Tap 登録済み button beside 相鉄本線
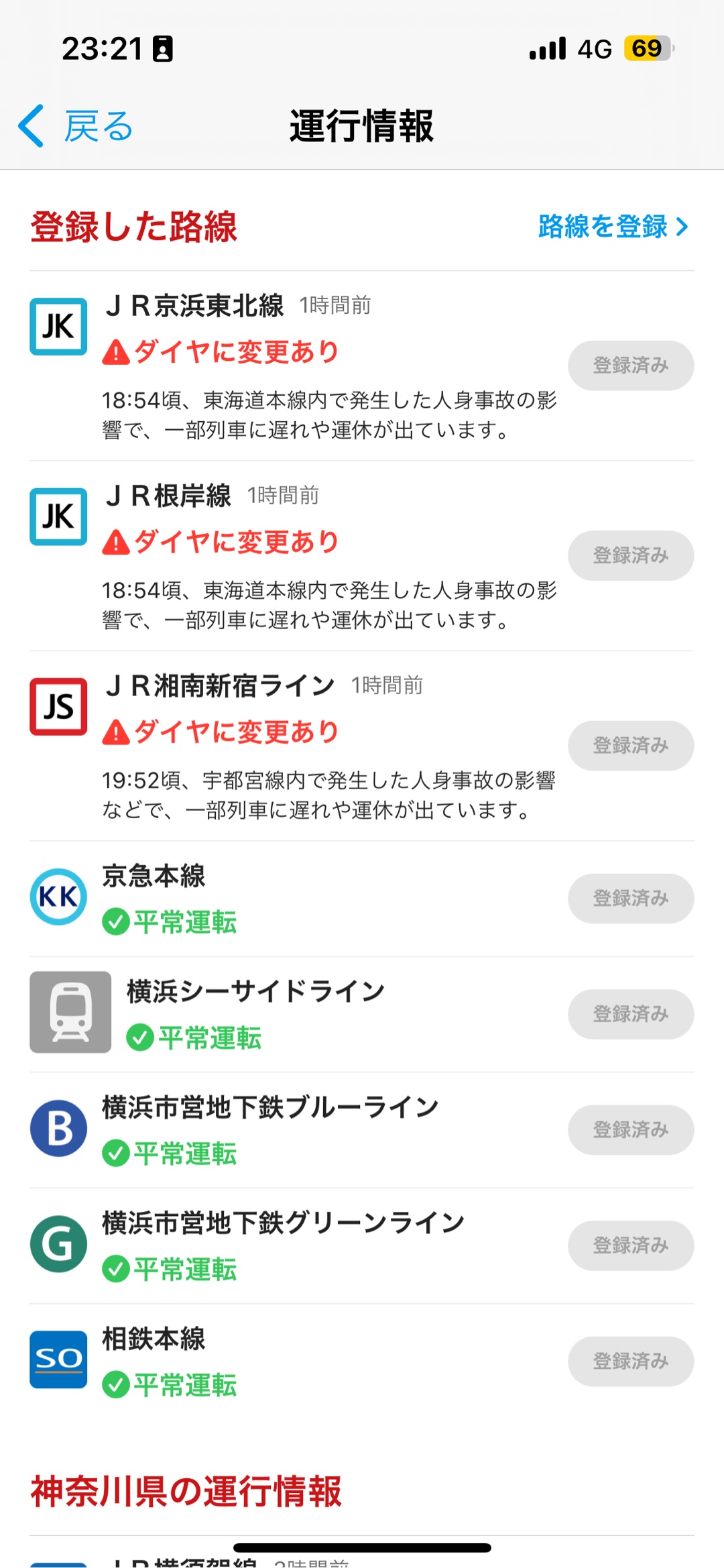The width and height of the screenshot is (724, 1568). coord(631,1361)
